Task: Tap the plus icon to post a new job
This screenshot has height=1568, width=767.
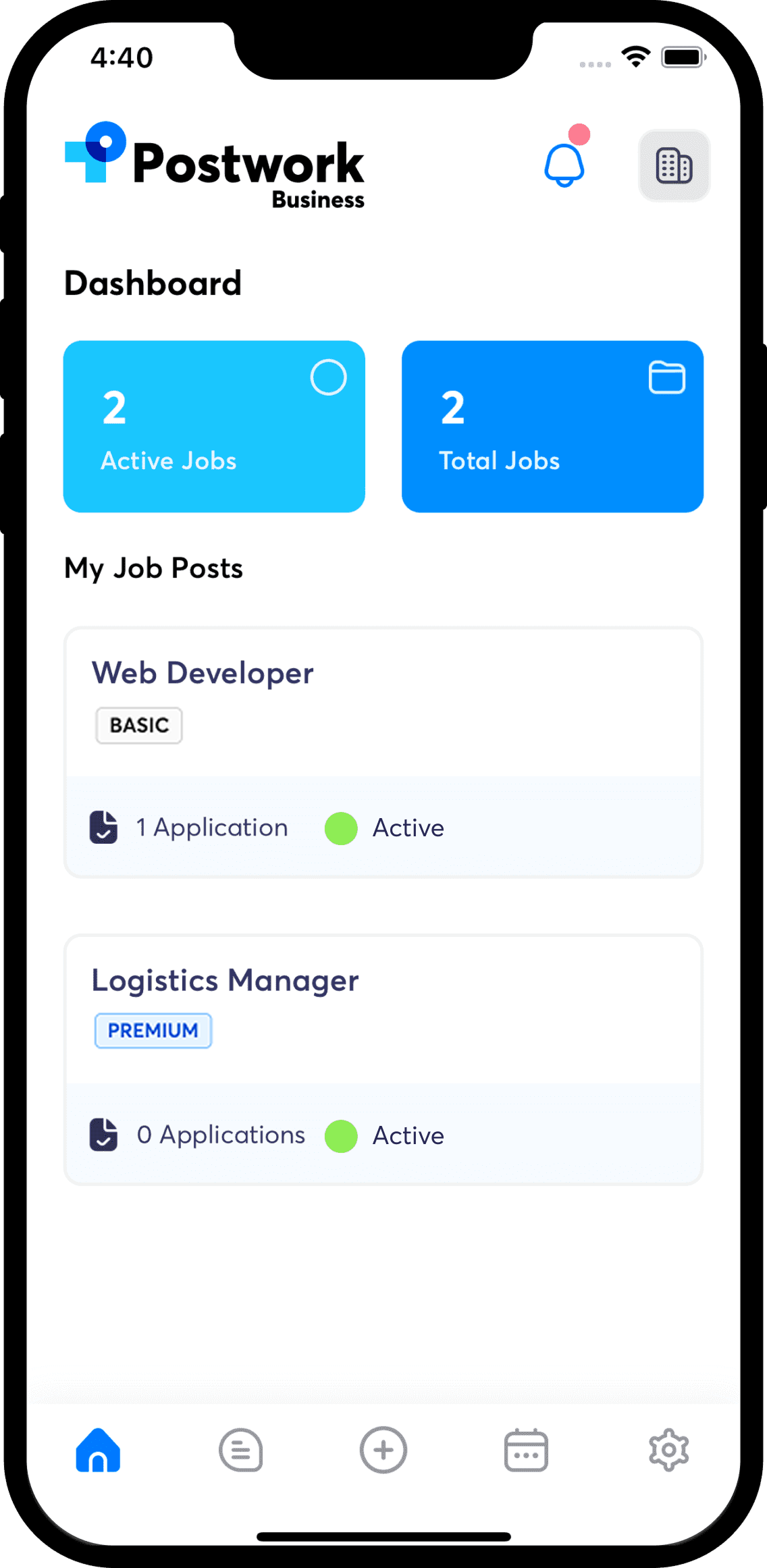Action: click(383, 1449)
